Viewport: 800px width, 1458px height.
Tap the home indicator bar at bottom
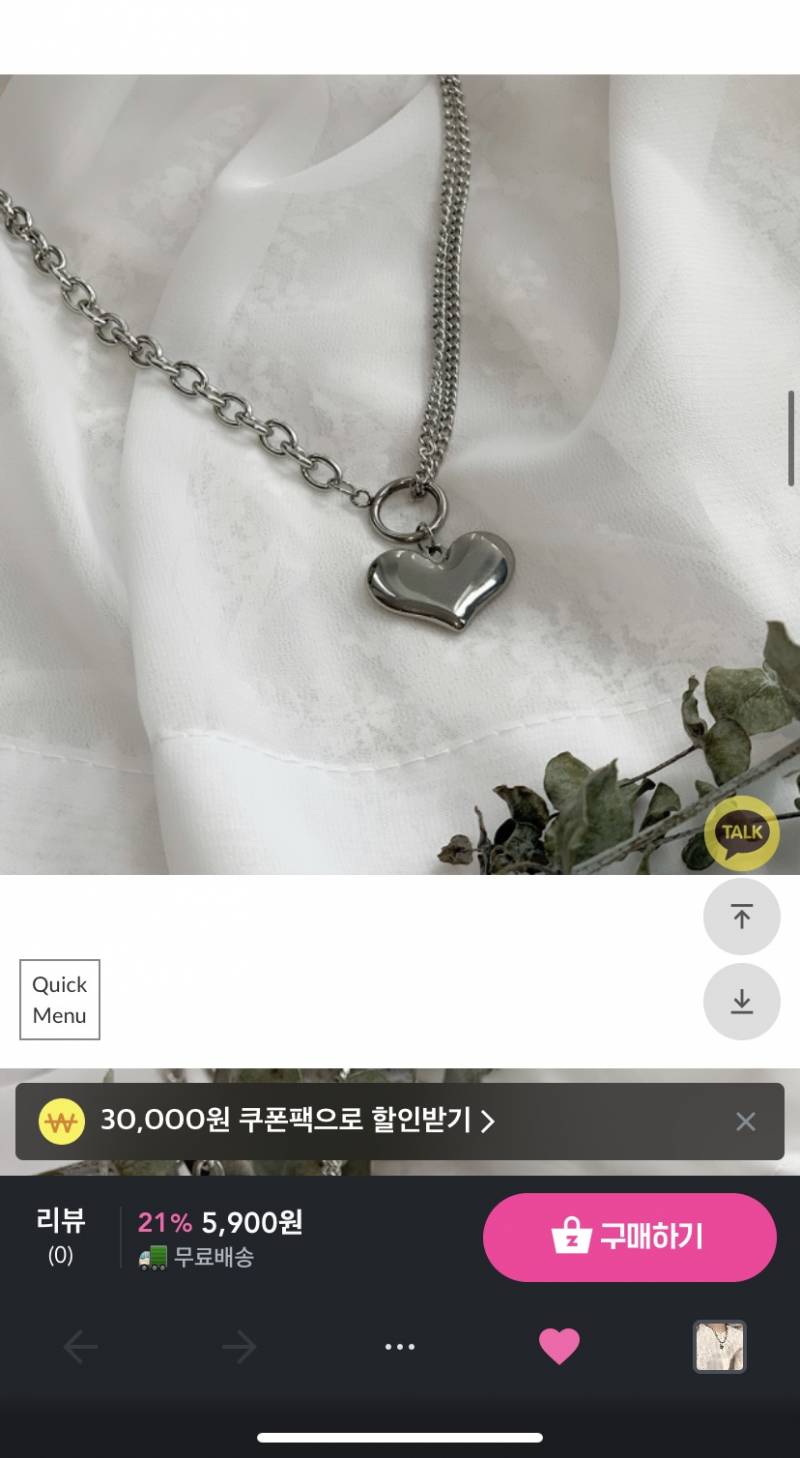(x=400, y=1437)
